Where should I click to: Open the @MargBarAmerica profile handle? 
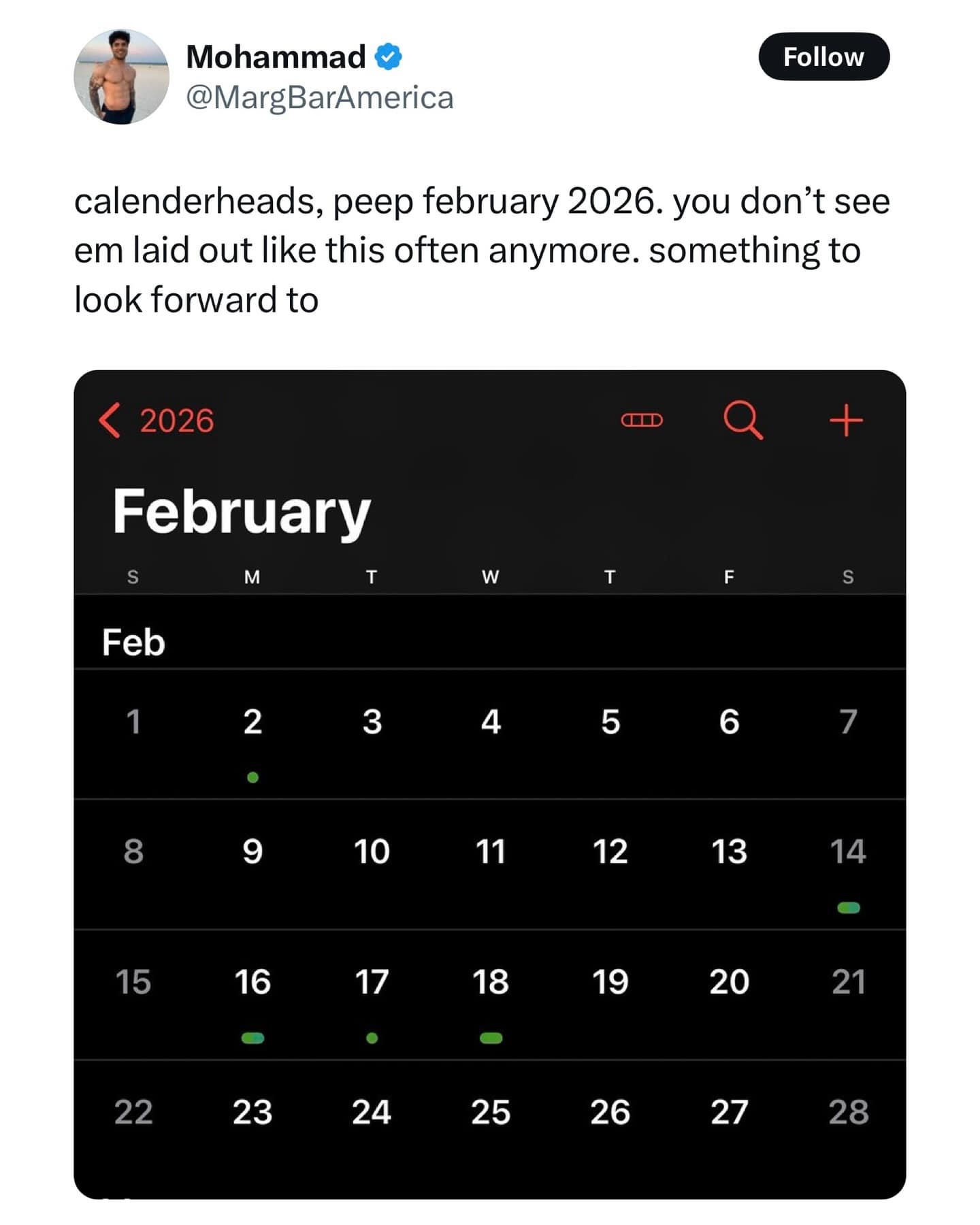tap(319, 97)
